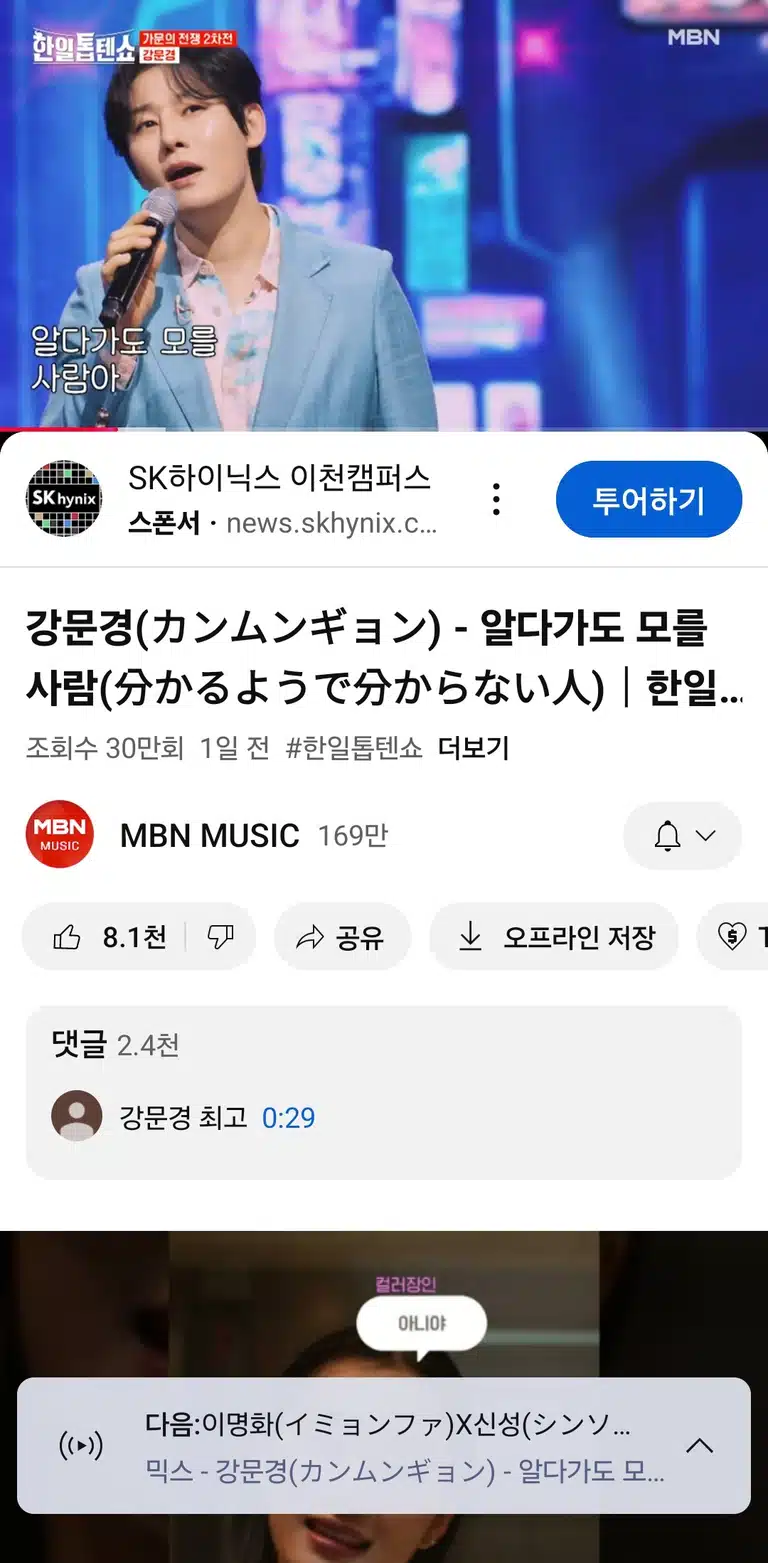Dislike this video
This screenshot has width=768, height=1563.
220,937
